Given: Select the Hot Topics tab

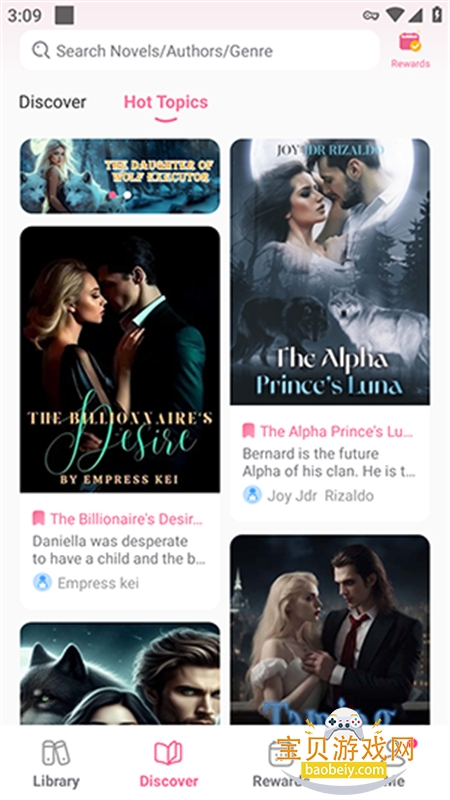Looking at the screenshot, I should pyautogui.click(x=166, y=103).
